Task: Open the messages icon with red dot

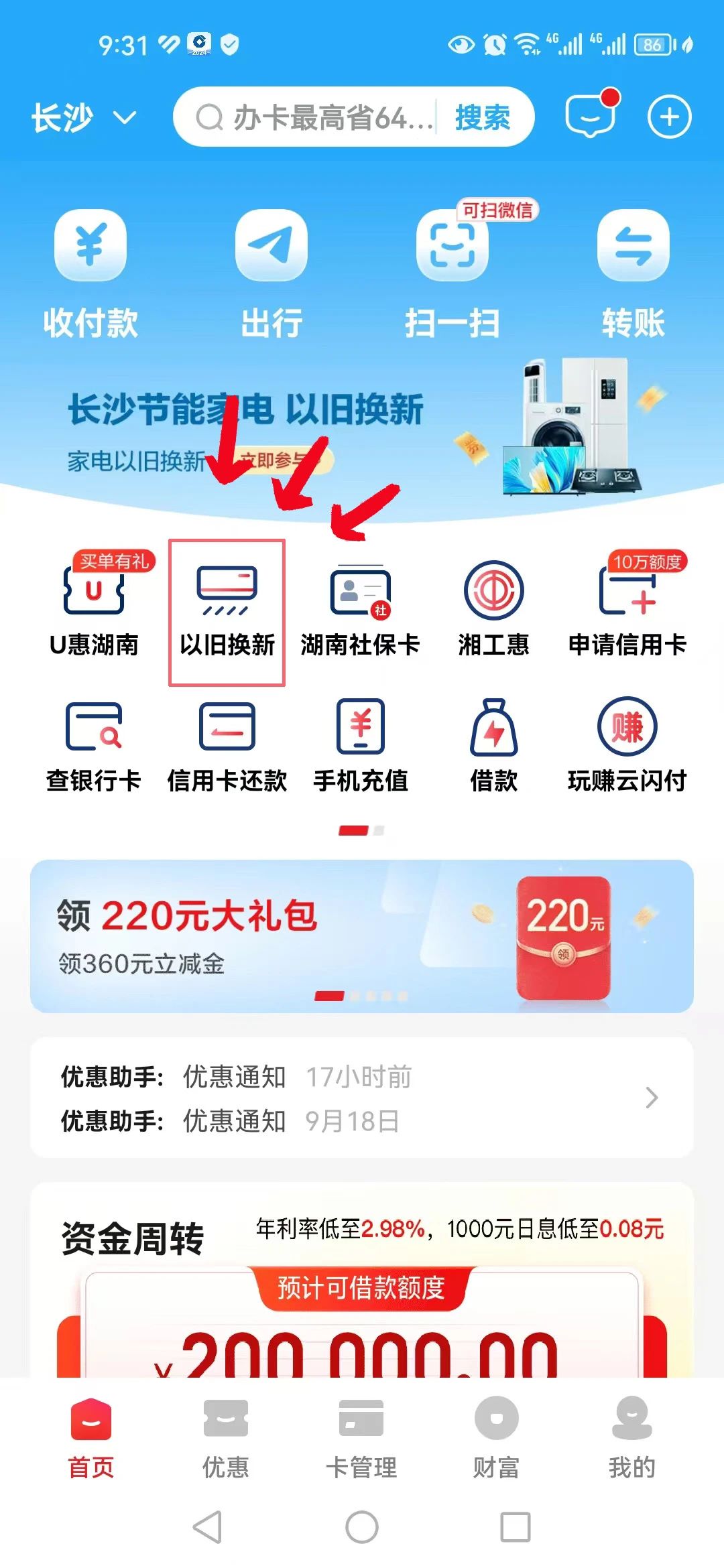Action: (x=591, y=117)
